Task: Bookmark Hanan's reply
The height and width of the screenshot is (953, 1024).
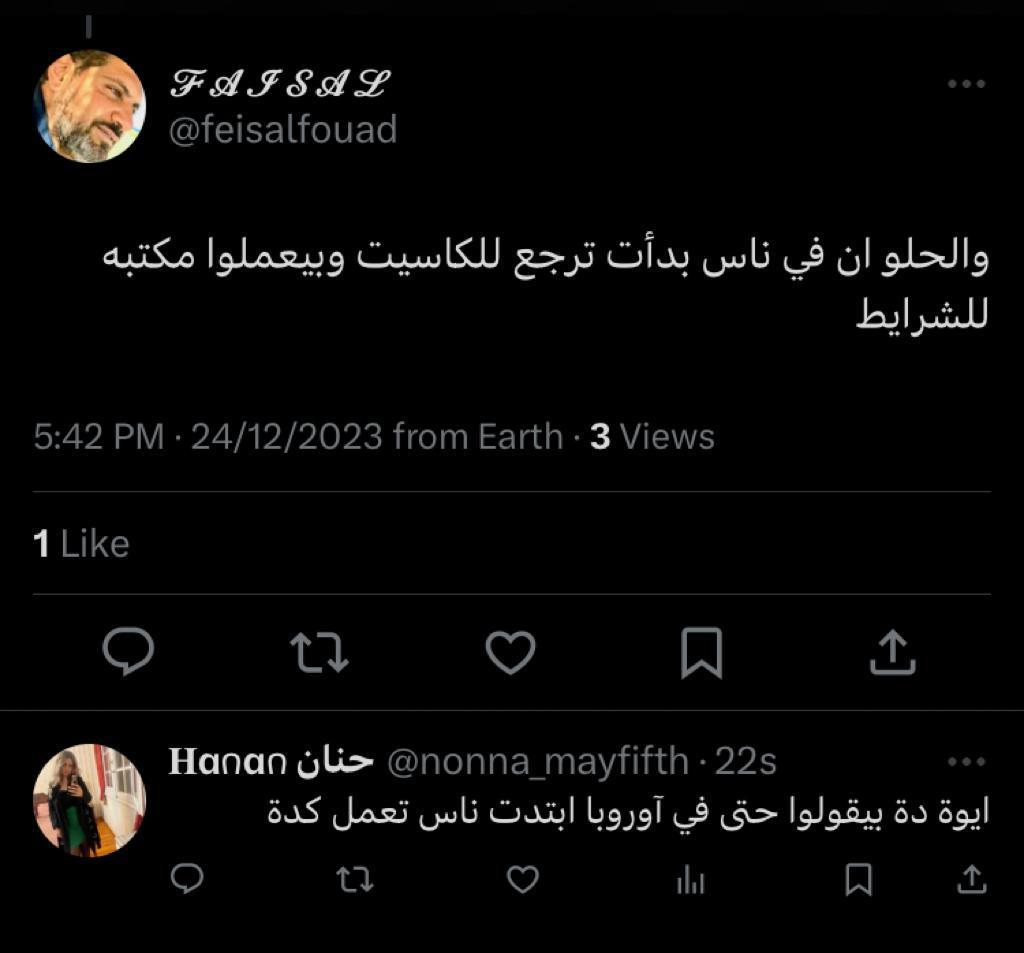Action: [858, 879]
